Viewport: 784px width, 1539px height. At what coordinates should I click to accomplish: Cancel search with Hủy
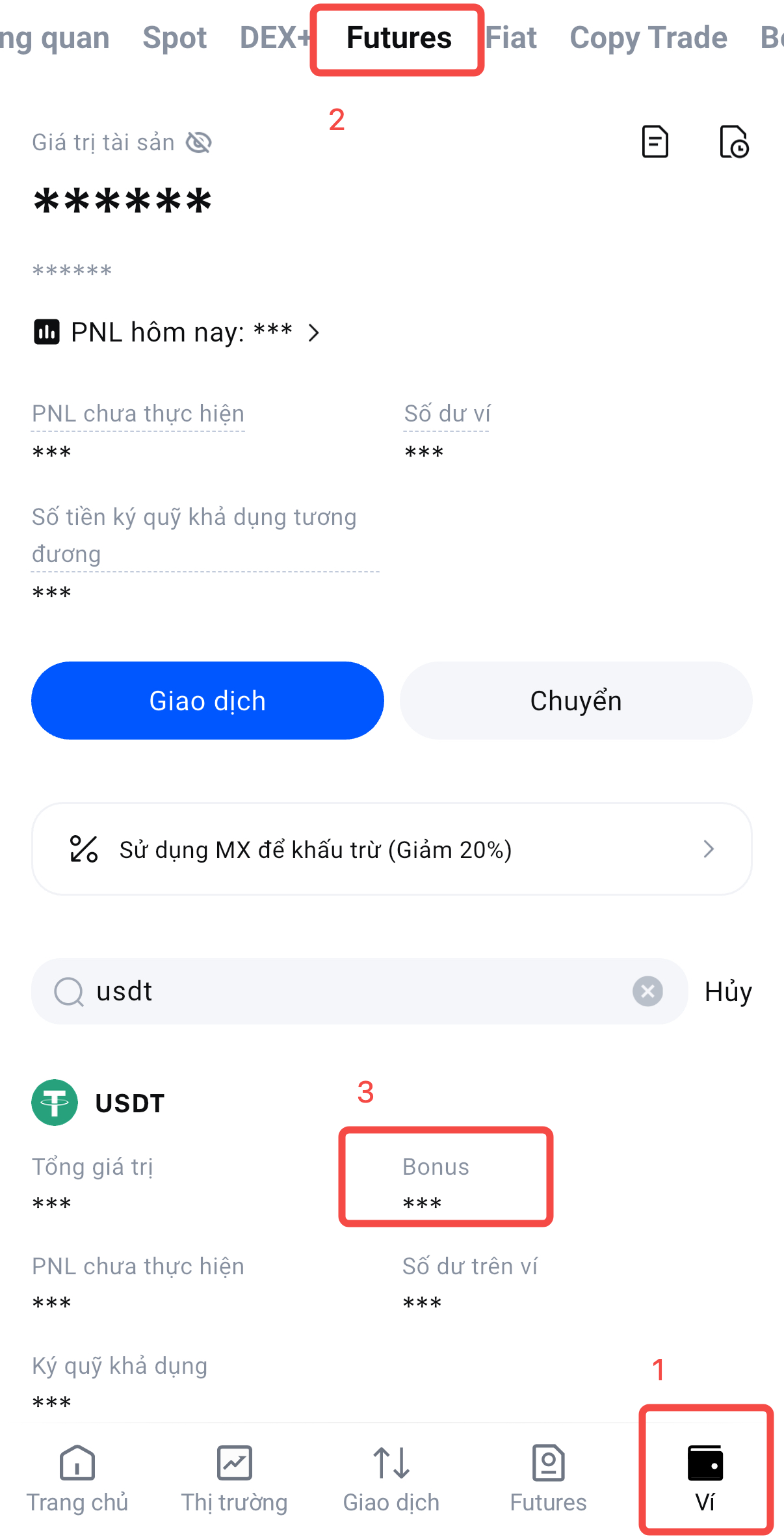click(x=728, y=991)
